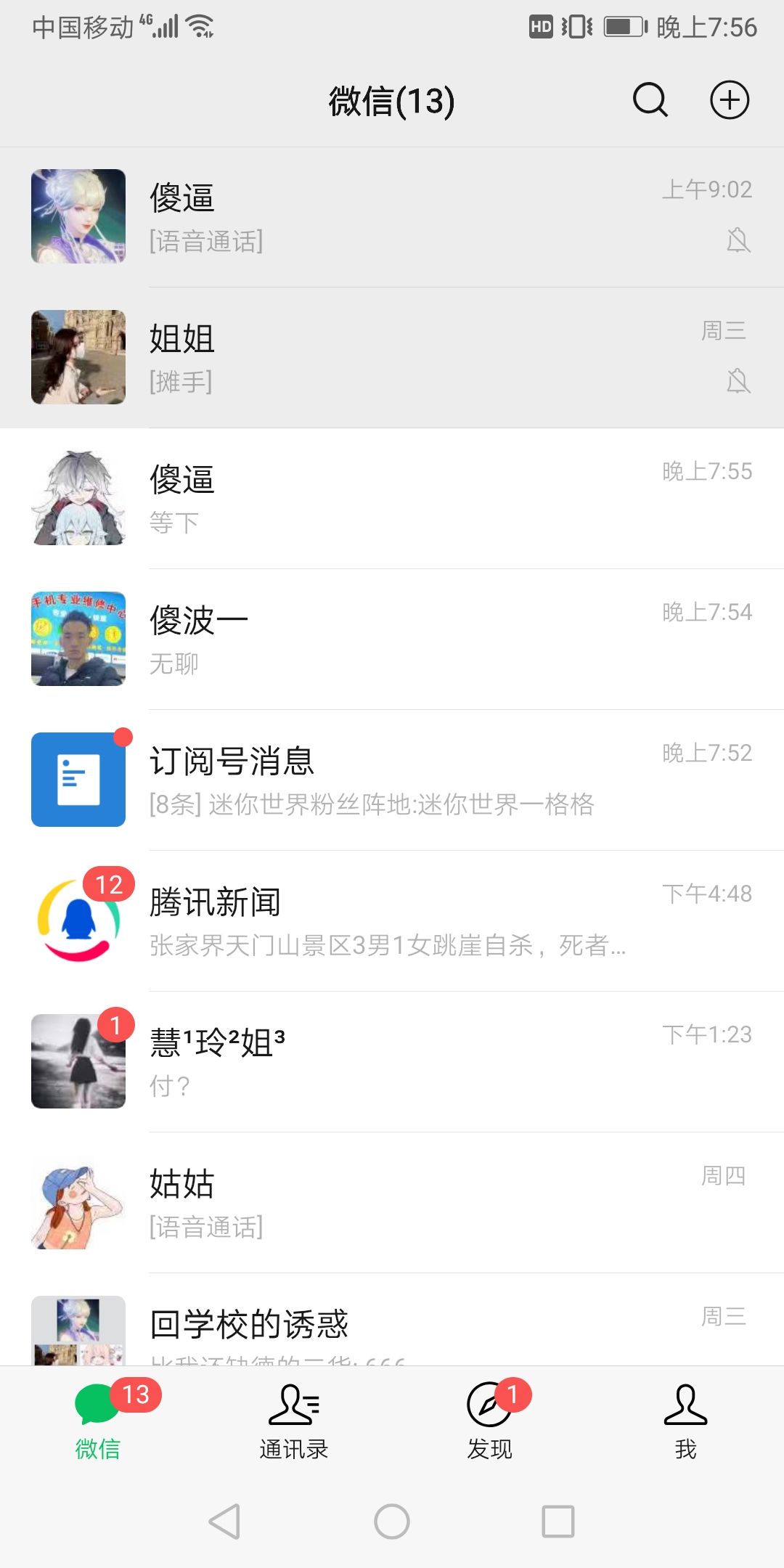The width and height of the screenshot is (784, 1568).
Task: Open the chat with 姑姑
Action: (x=392, y=1202)
